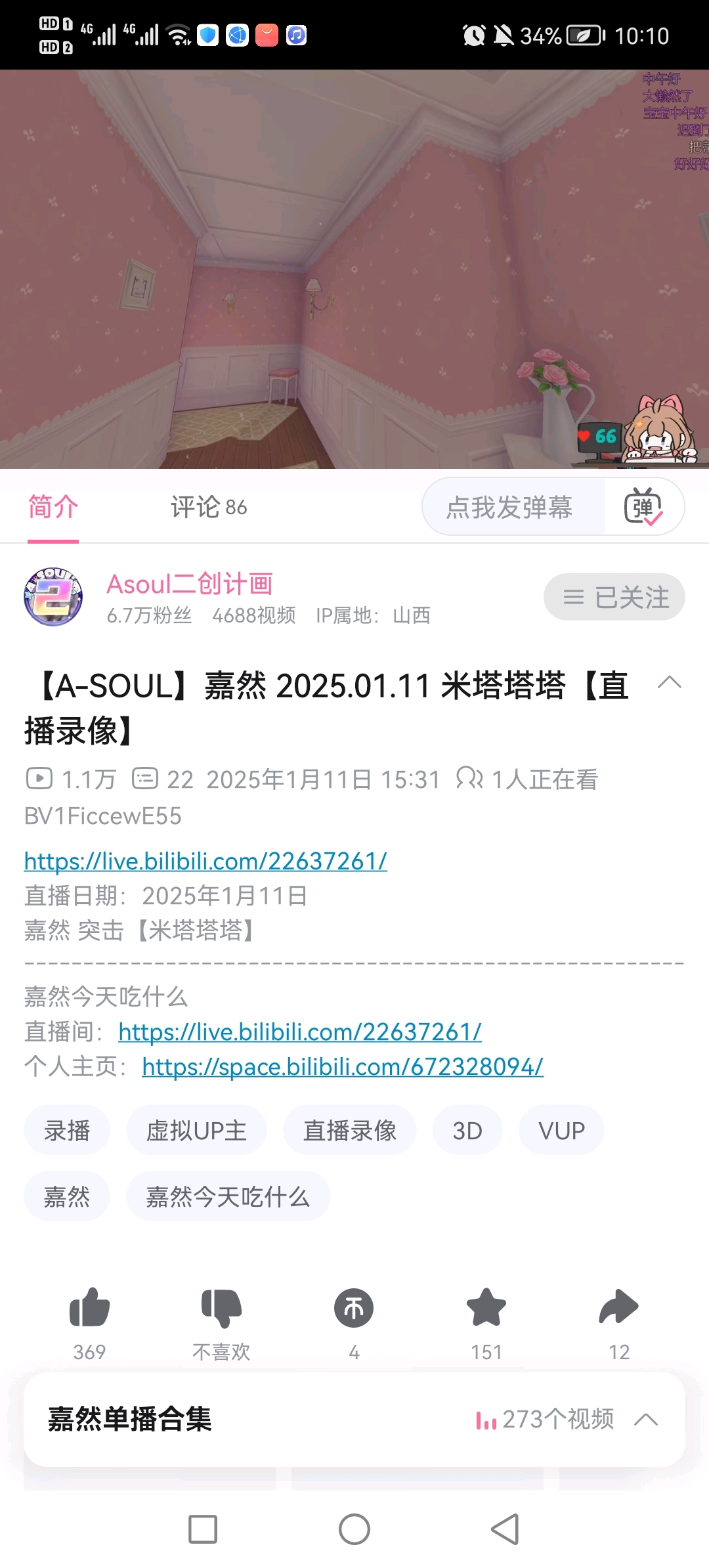Screen dimensions: 709x1568
Task: Like this video with thumbs up
Action: (x=89, y=1308)
